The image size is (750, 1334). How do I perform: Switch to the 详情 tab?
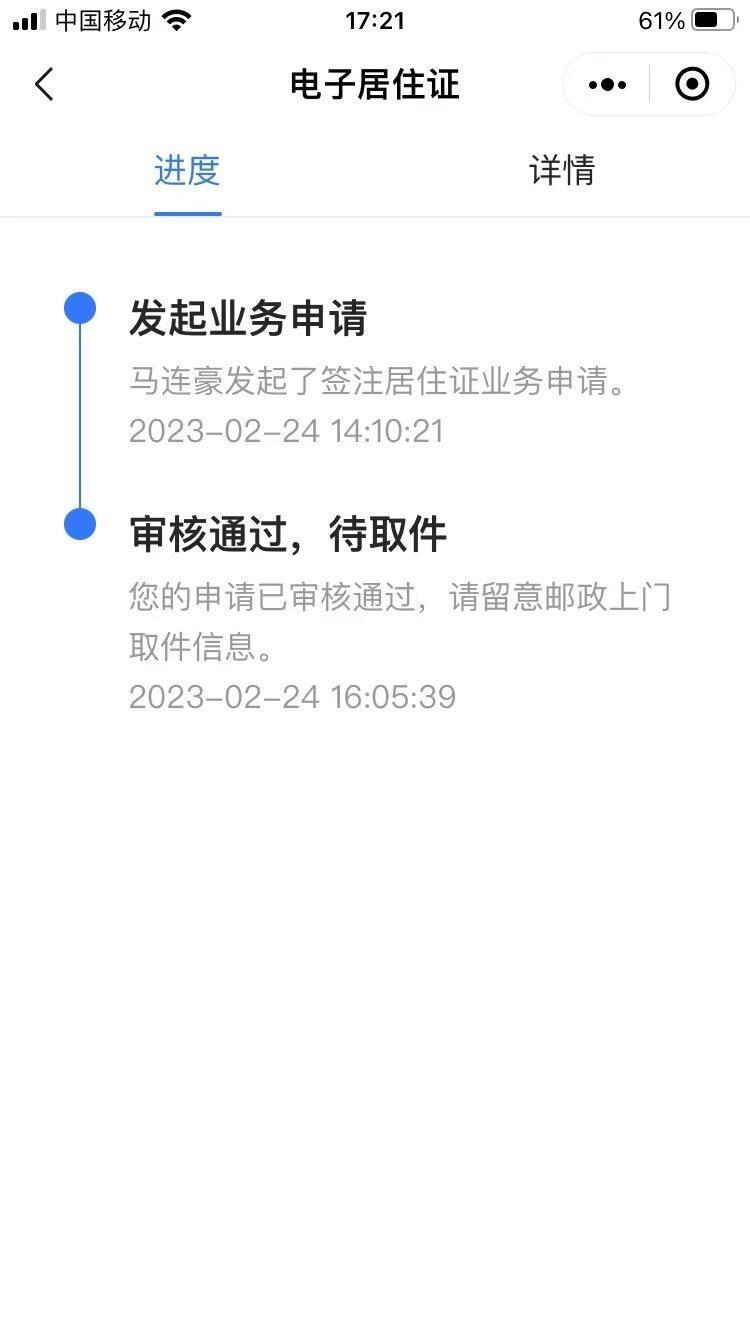coord(562,170)
